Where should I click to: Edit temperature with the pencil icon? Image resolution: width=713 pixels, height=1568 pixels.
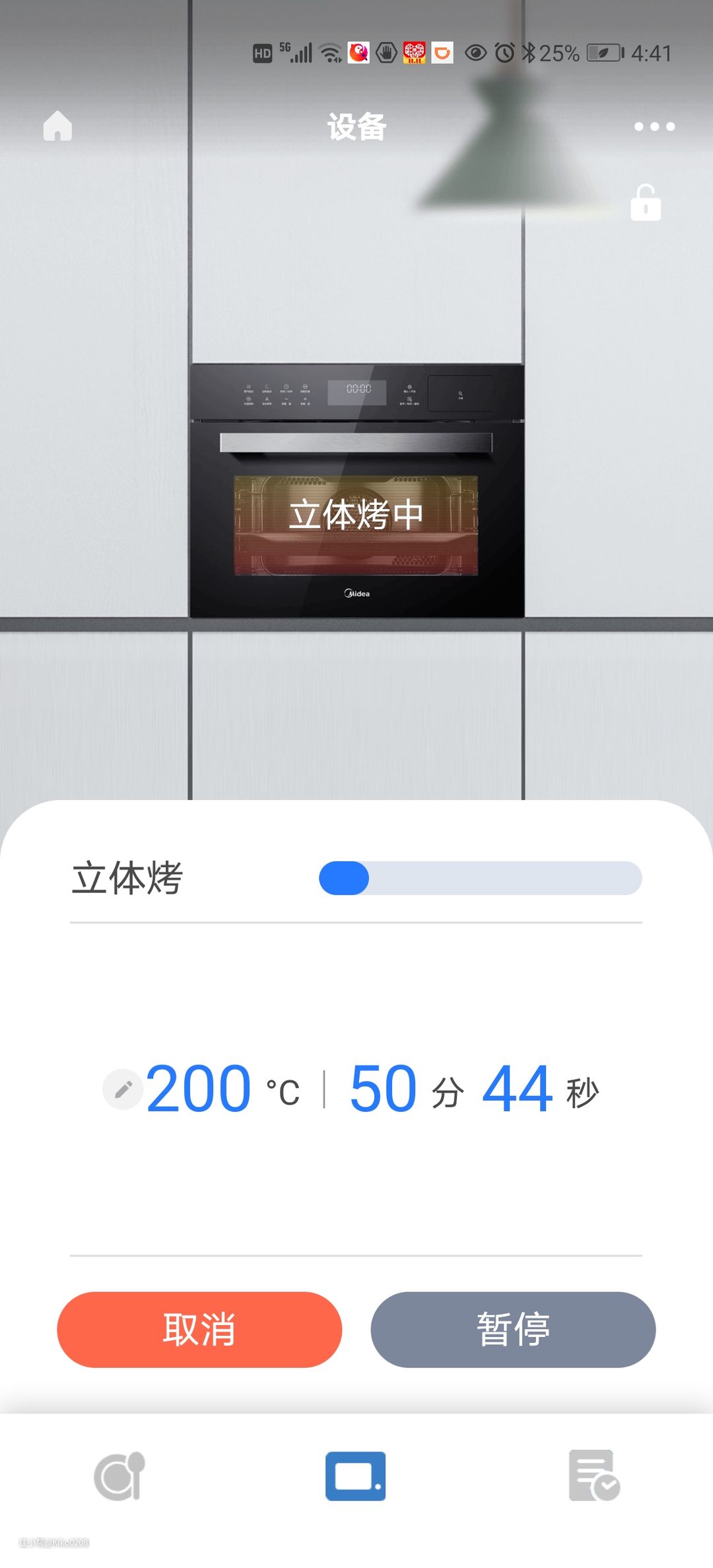pos(123,1089)
